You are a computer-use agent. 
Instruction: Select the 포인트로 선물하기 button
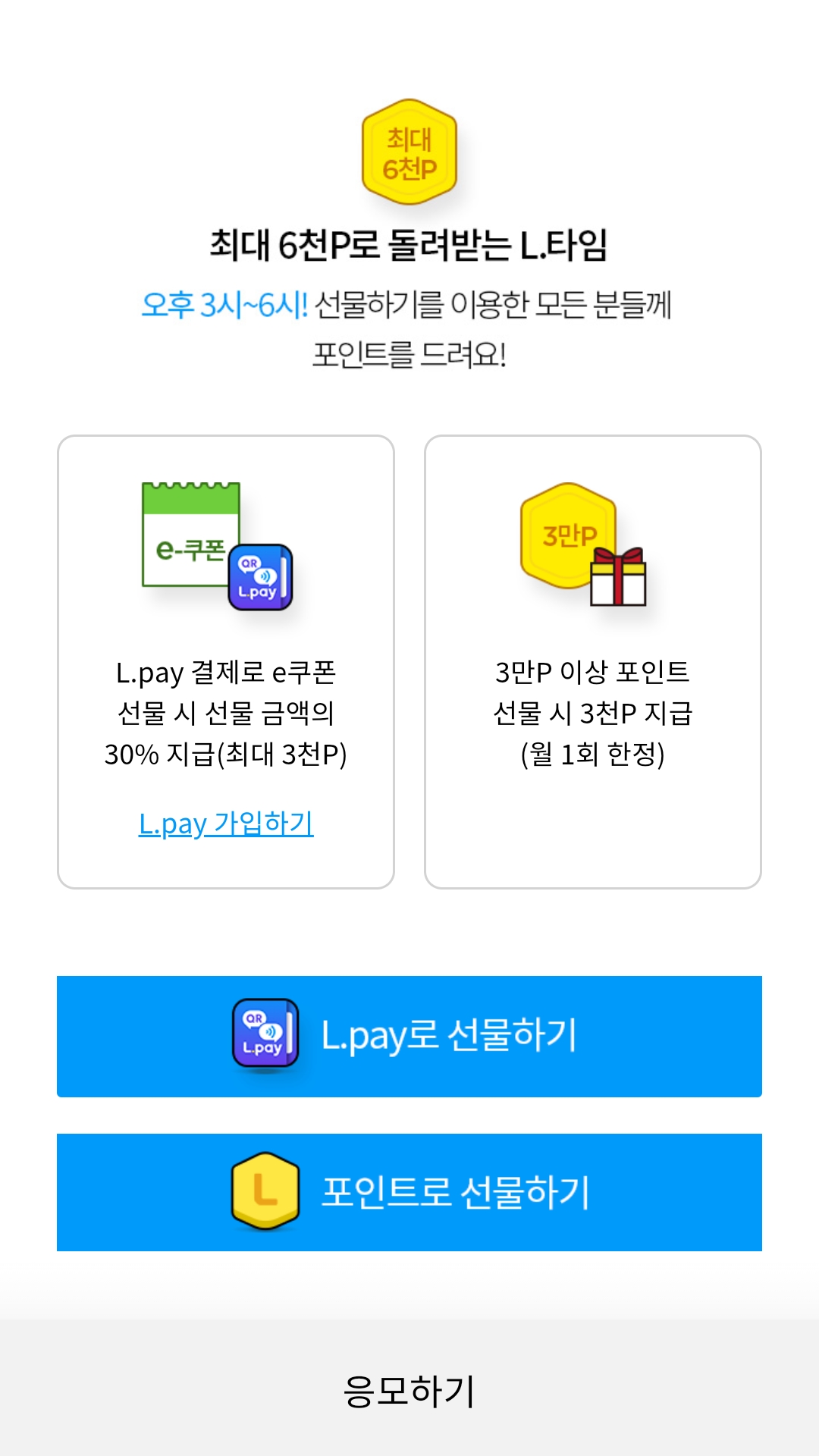click(x=409, y=1192)
